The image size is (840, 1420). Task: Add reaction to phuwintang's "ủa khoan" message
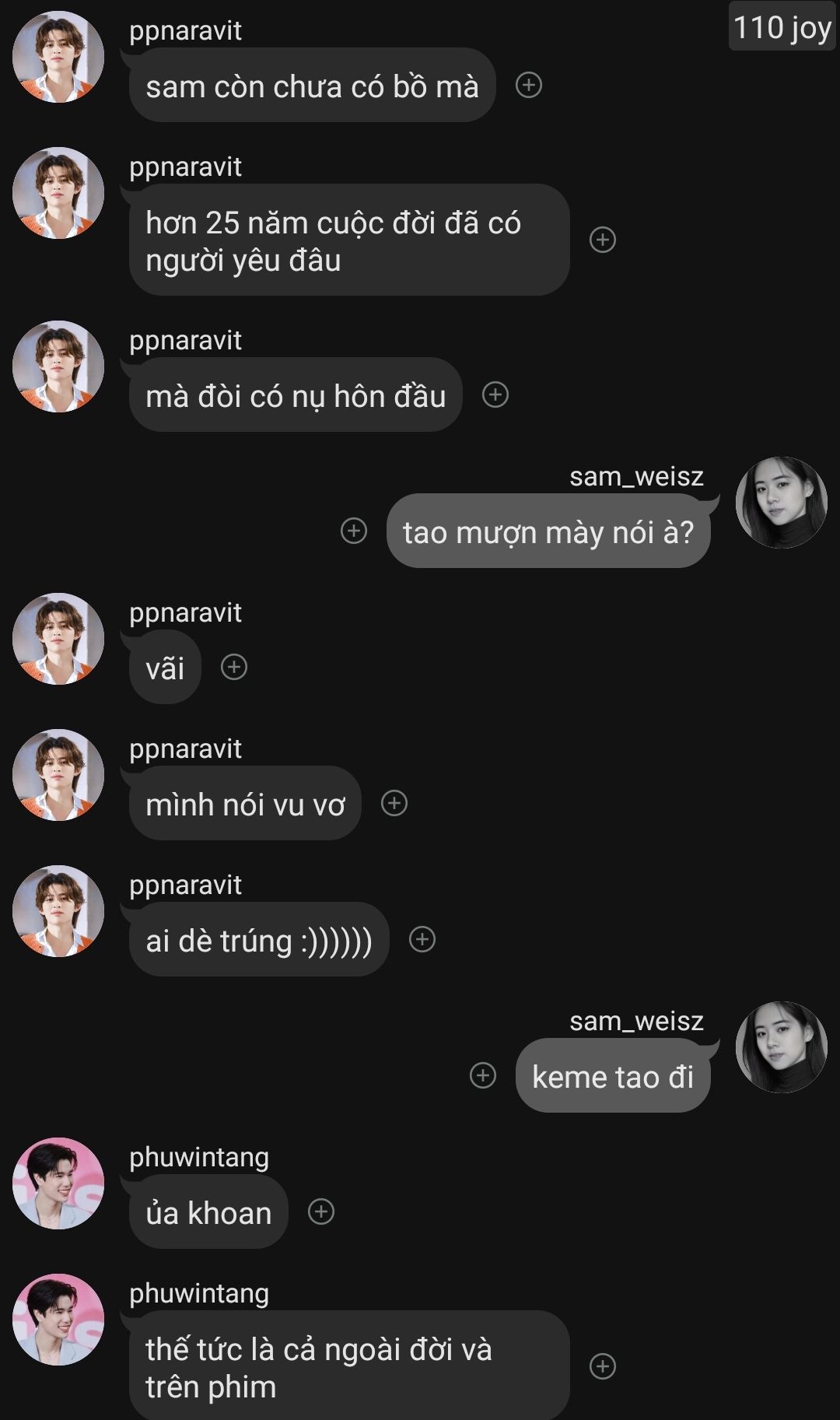point(321,1211)
